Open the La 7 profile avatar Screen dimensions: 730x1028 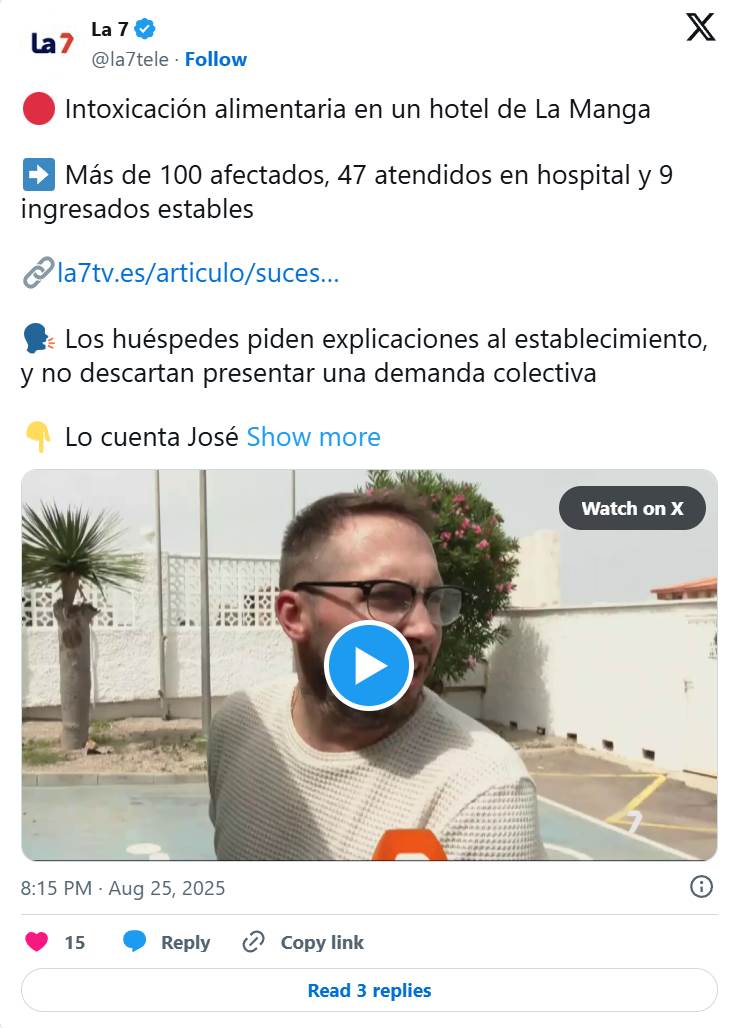click(x=52, y=43)
